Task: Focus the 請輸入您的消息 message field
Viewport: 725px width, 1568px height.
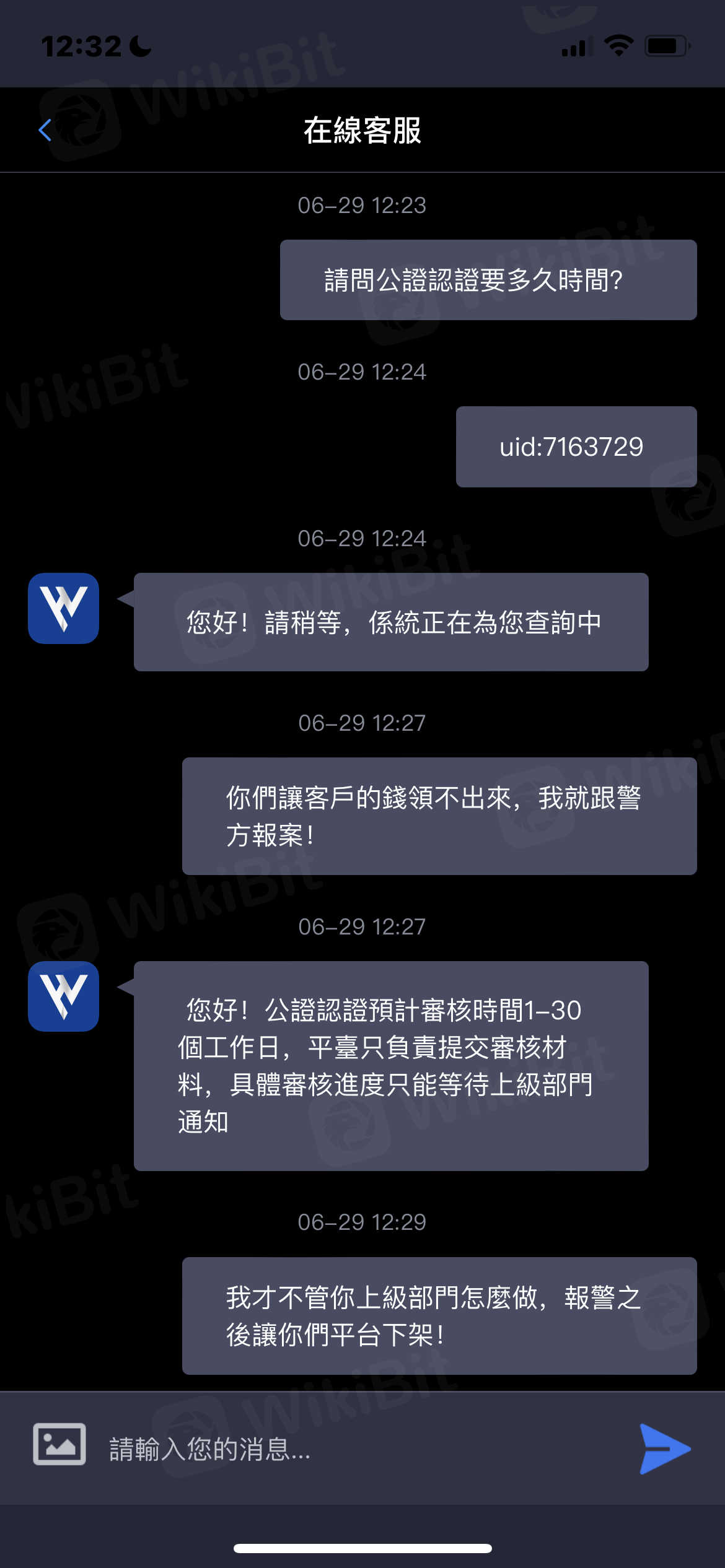Action: tap(359, 1449)
